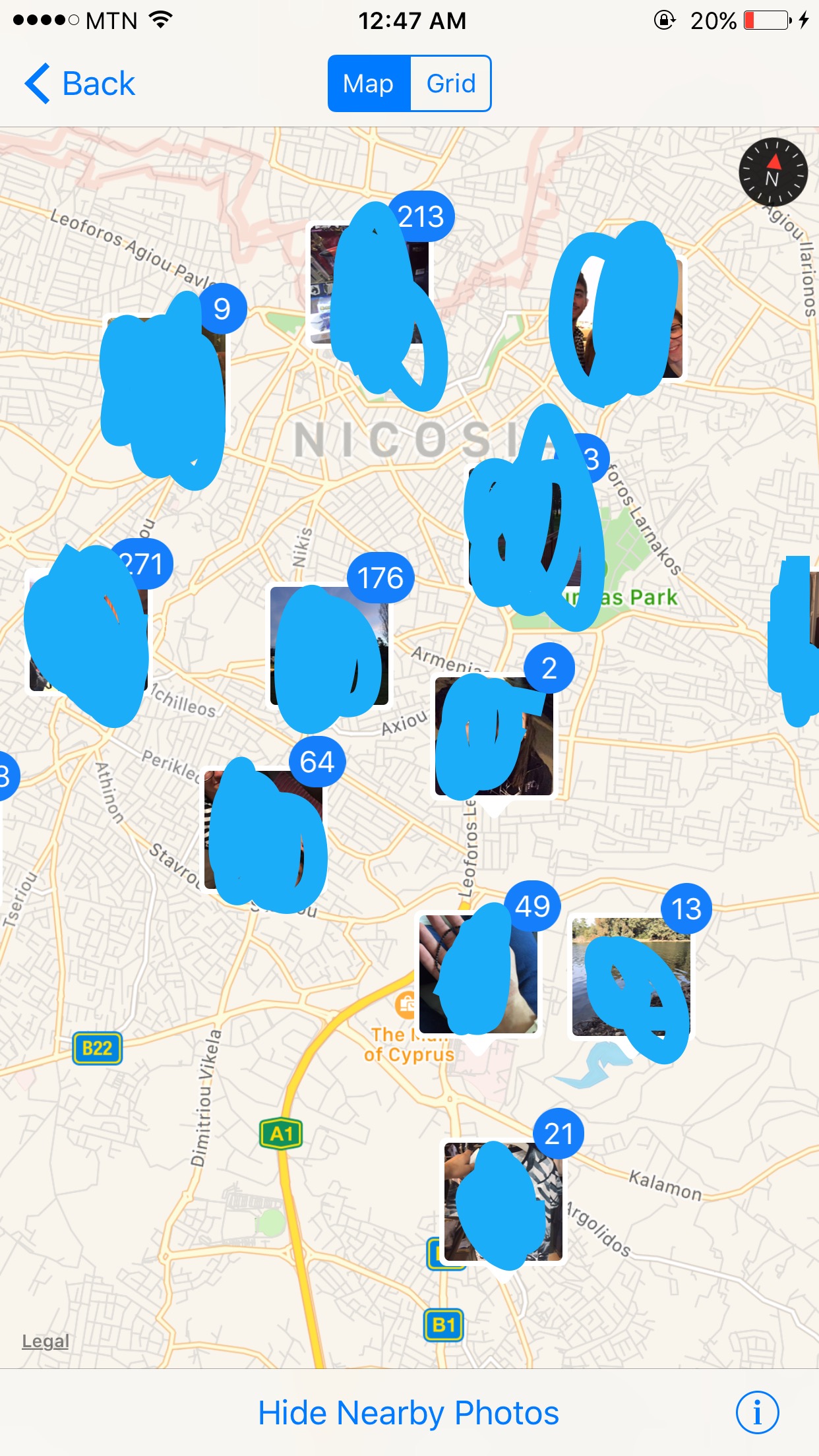Open the map info button
This screenshot has height=1456, width=819.
point(757,1413)
